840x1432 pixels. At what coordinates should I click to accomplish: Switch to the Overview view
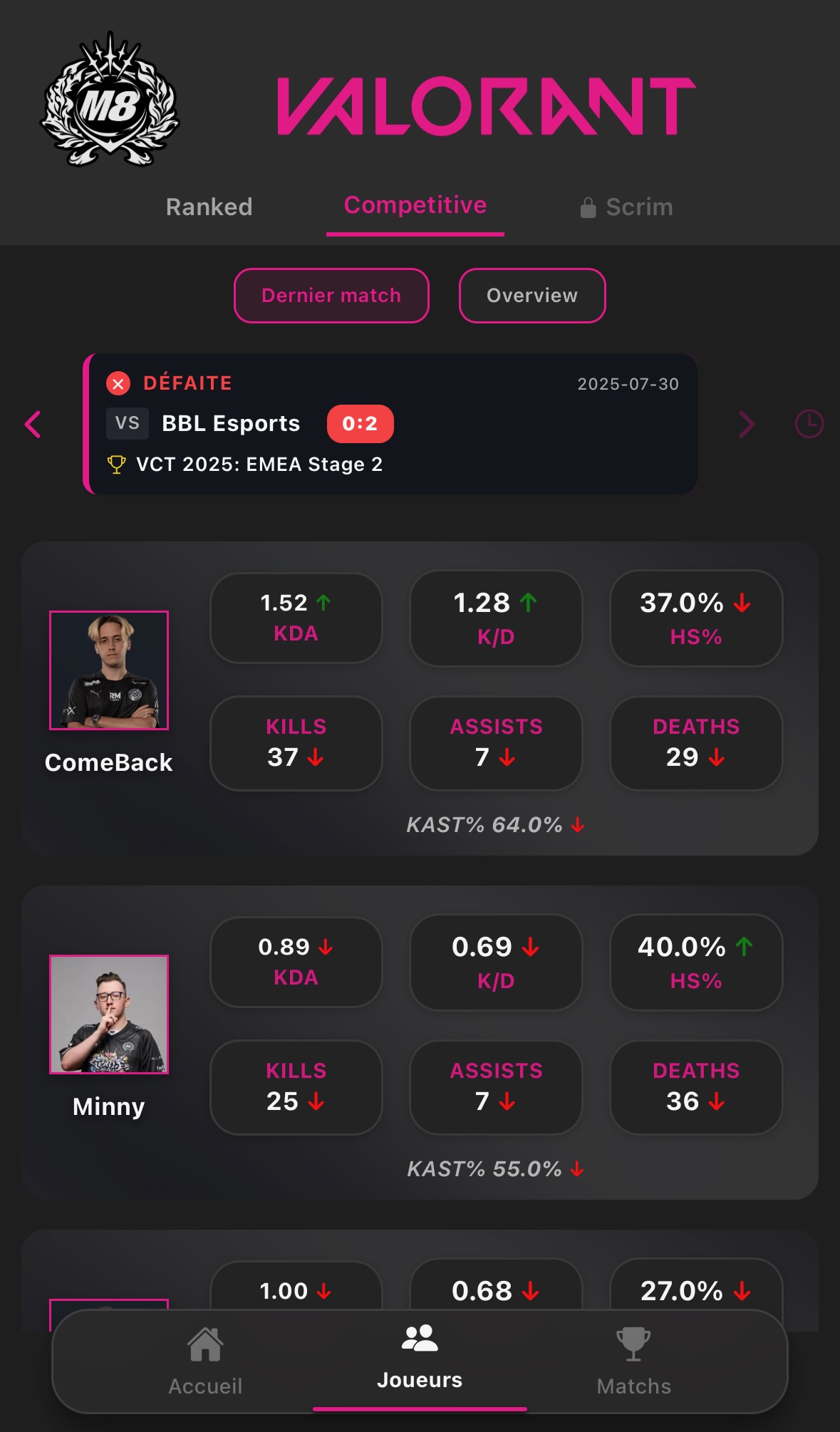(x=532, y=296)
